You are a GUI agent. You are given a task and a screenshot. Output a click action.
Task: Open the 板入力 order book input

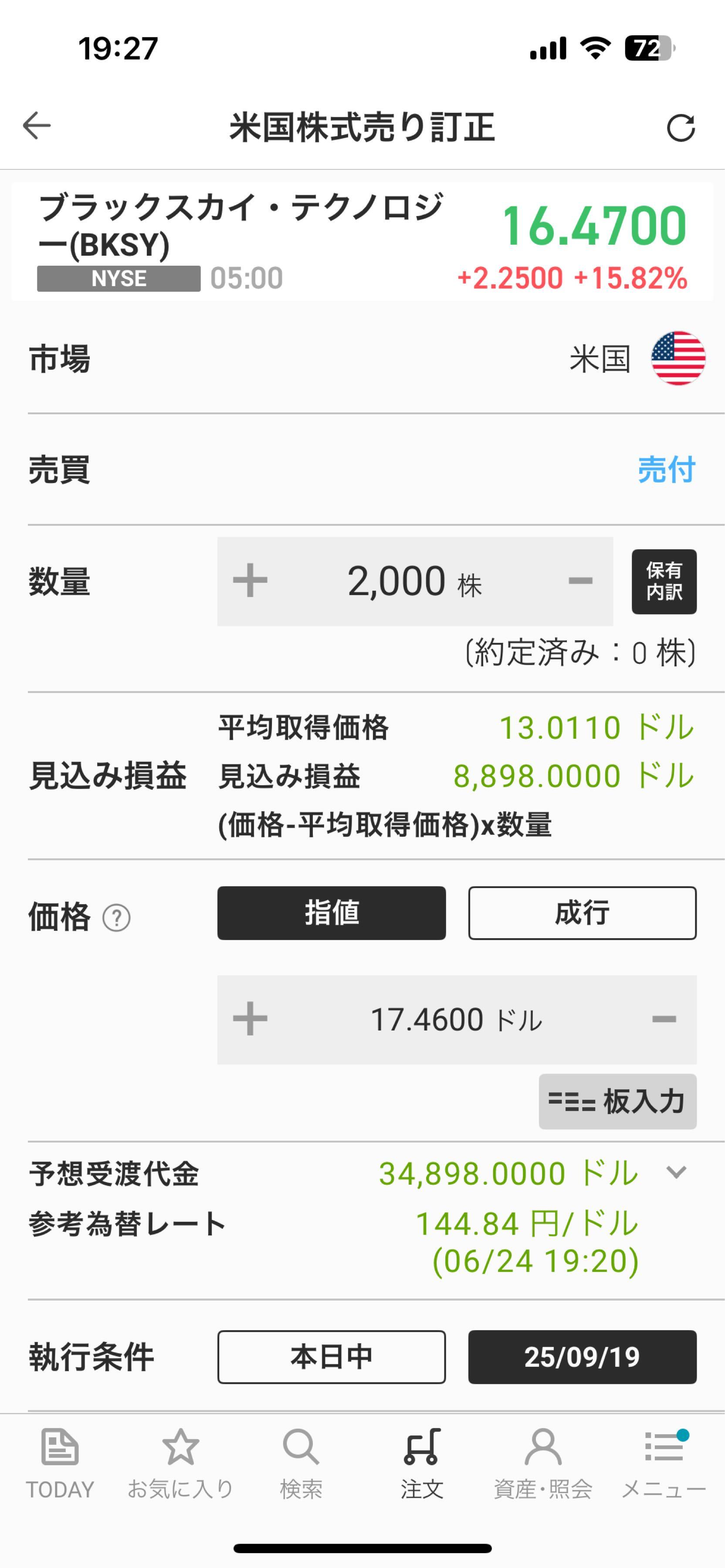click(617, 1102)
